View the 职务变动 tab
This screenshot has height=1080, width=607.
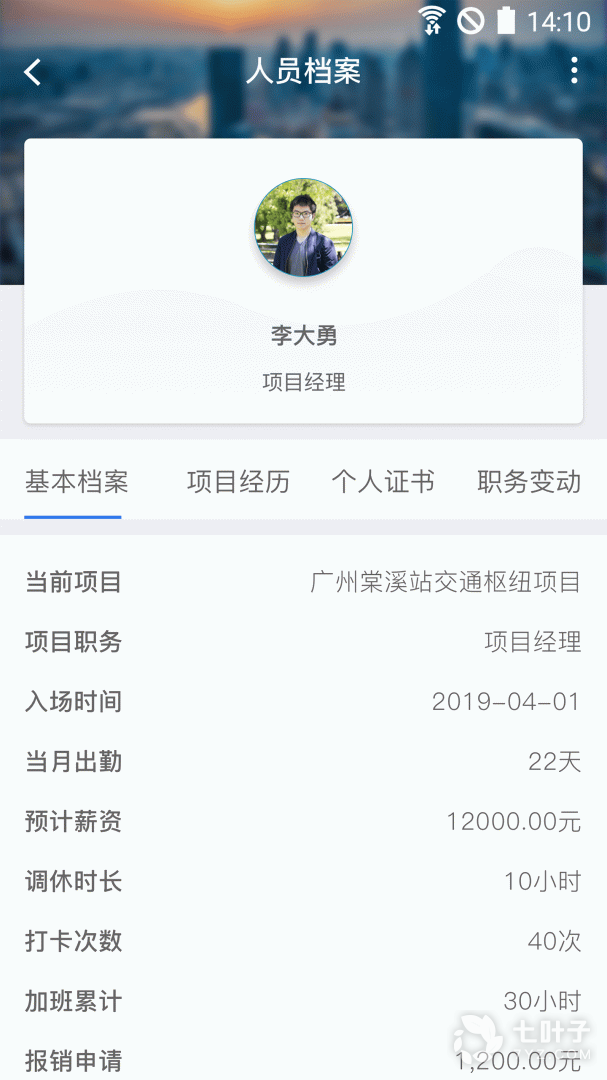click(529, 482)
